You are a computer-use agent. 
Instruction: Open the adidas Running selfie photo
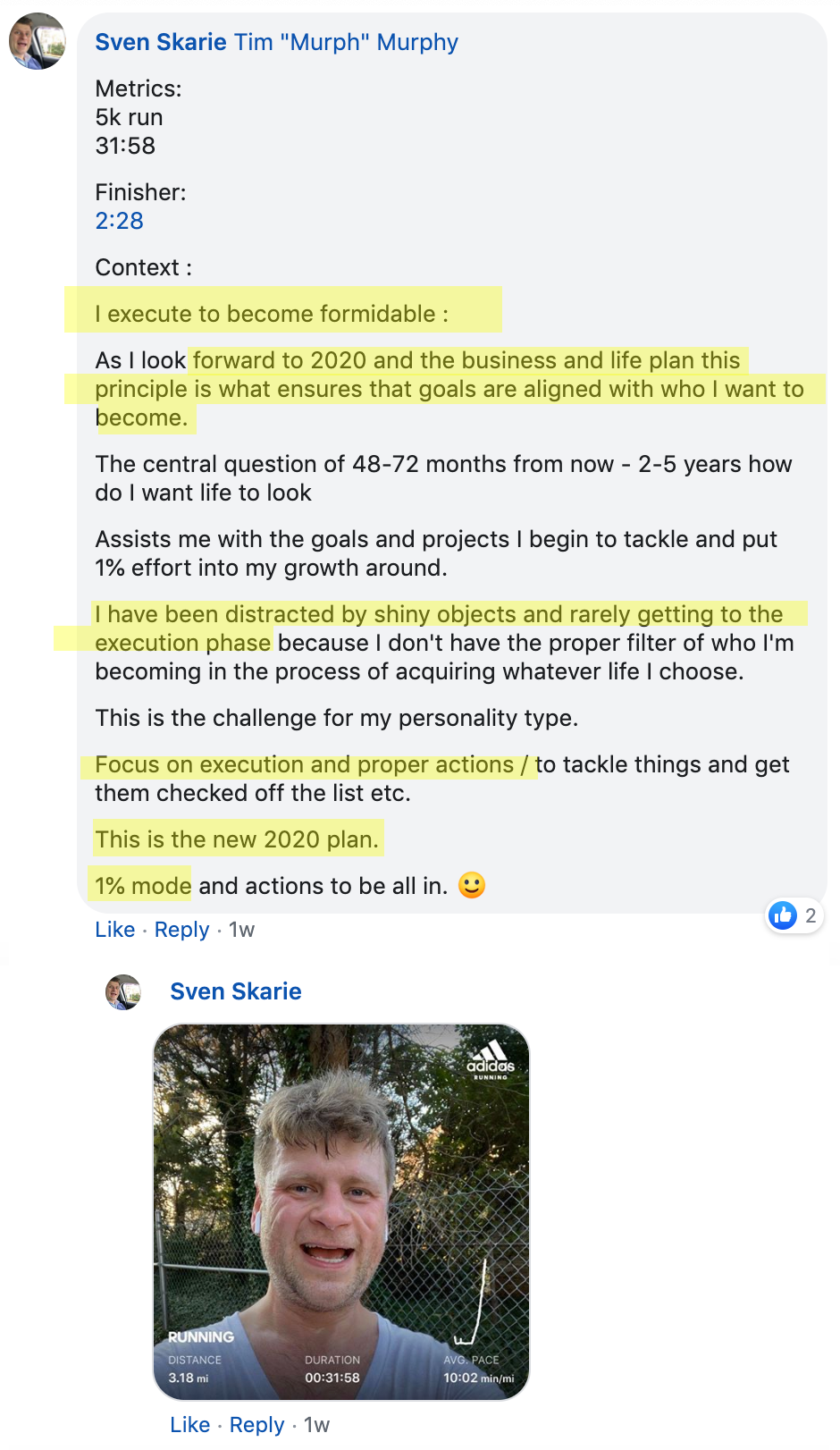(341, 1212)
